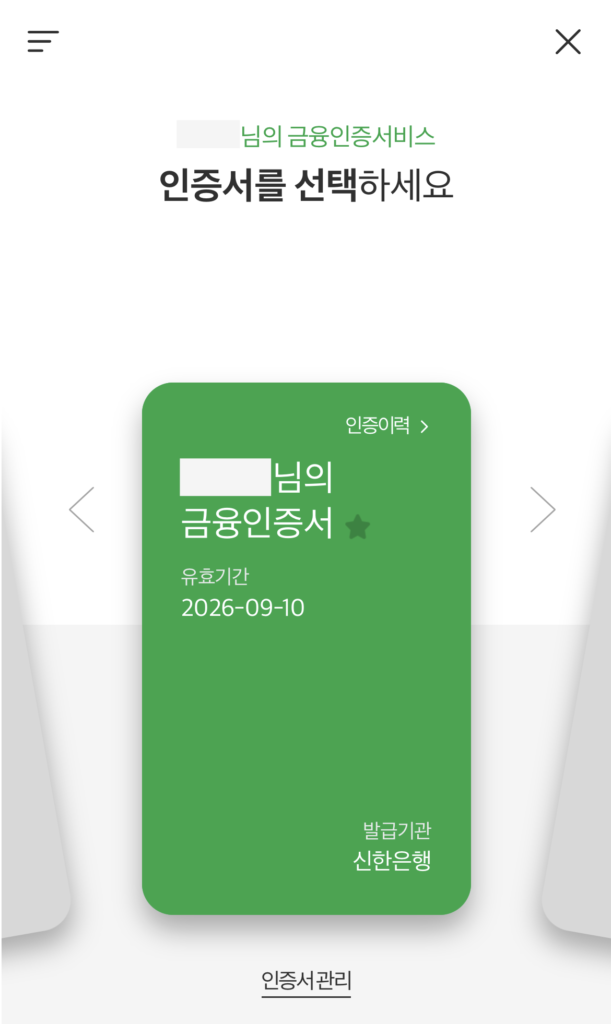Open 인증이력 authentication history

click(387, 426)
